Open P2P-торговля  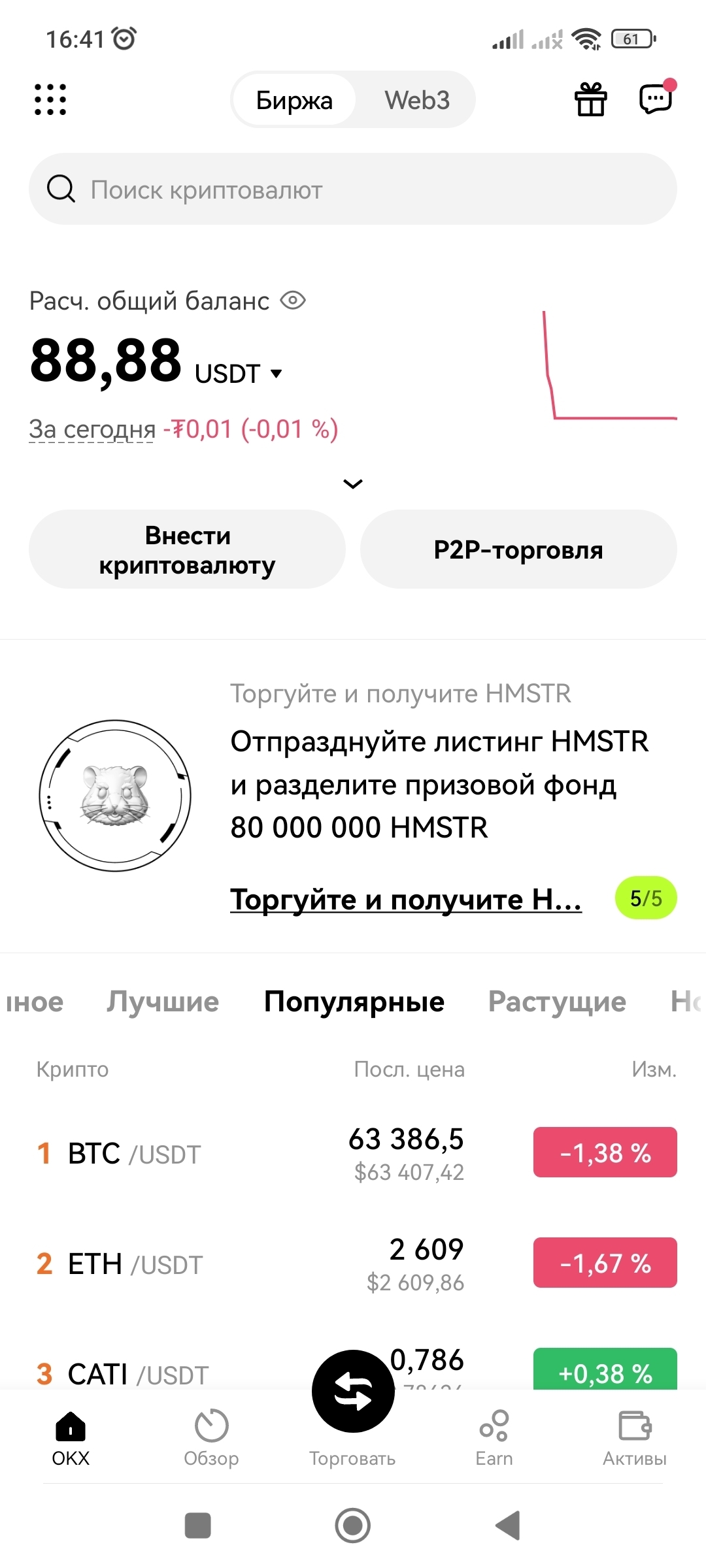518,549
